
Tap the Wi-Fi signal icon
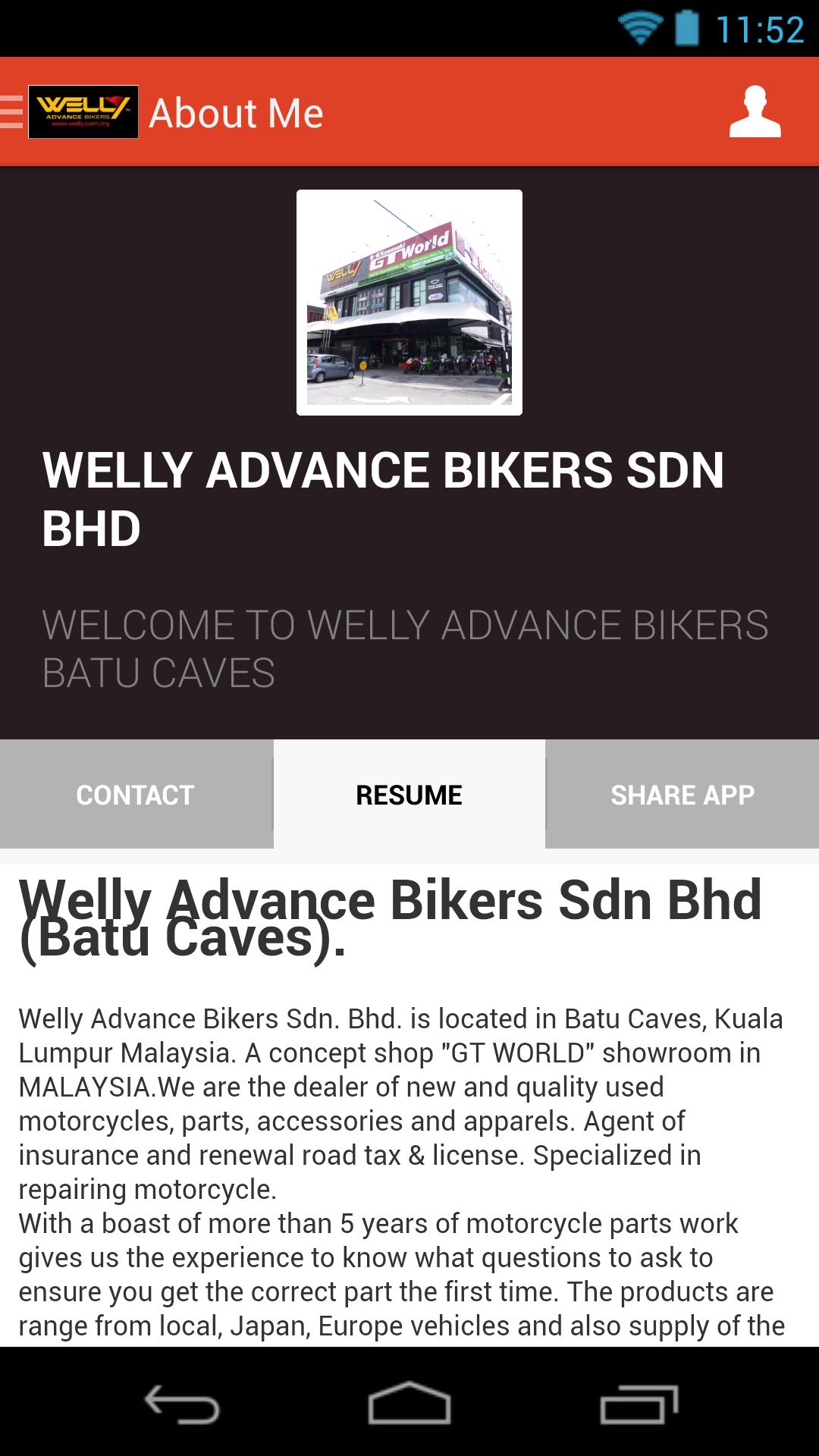pyautogui.click(x=639, y=25)
